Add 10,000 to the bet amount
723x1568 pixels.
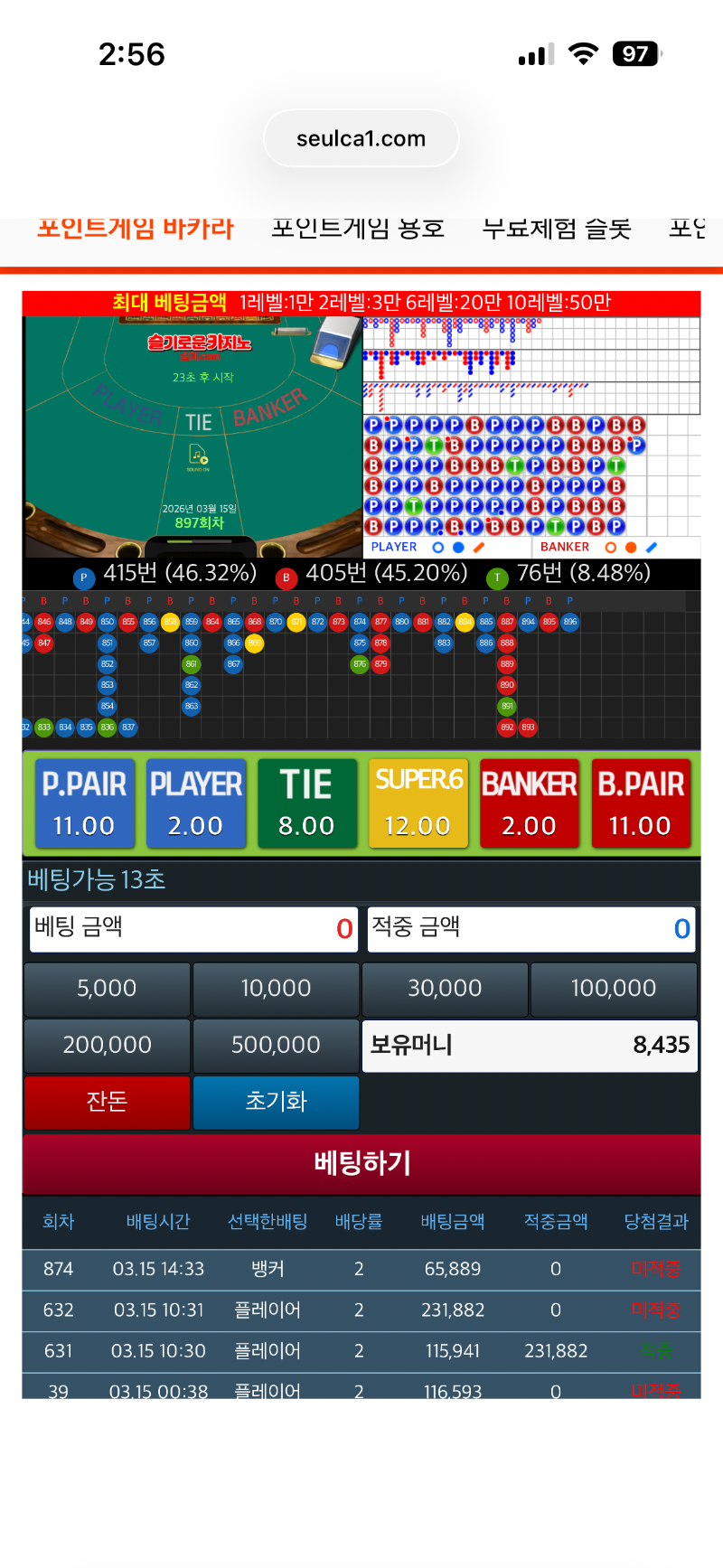(x=276, y=989)
